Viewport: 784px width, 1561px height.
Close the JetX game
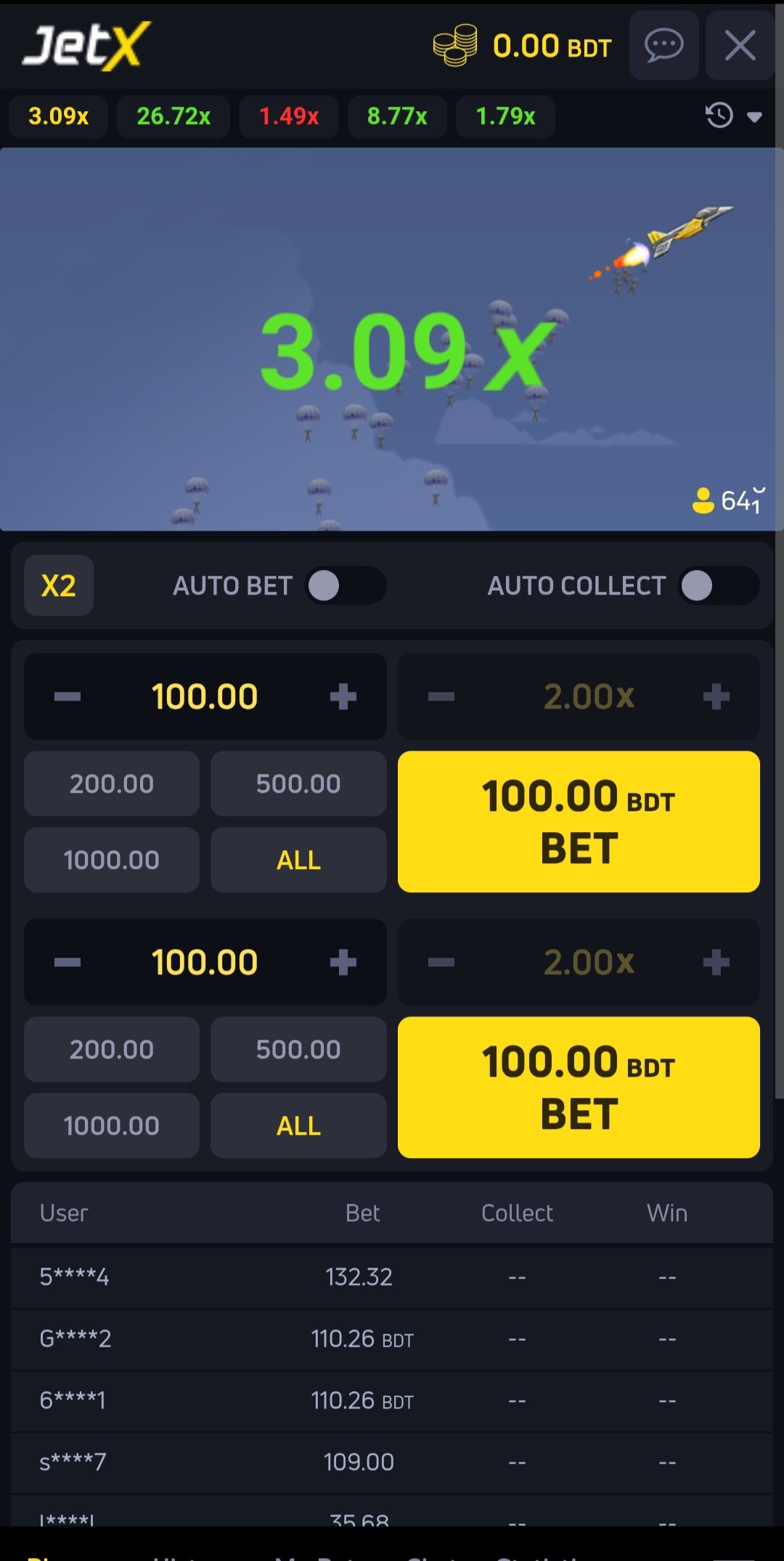click(740, 46)
